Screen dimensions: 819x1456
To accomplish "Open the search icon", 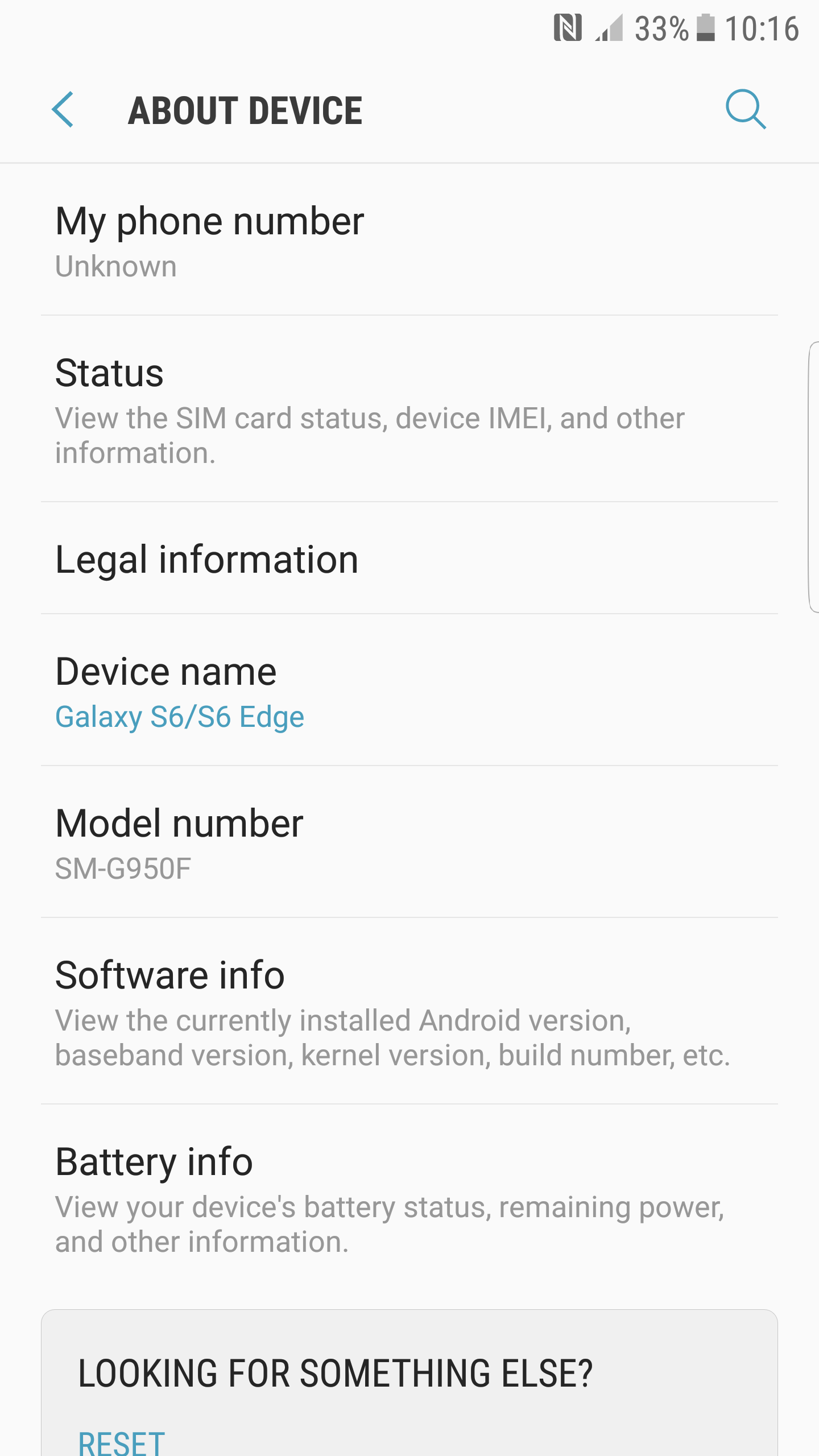I will [746, 109].
